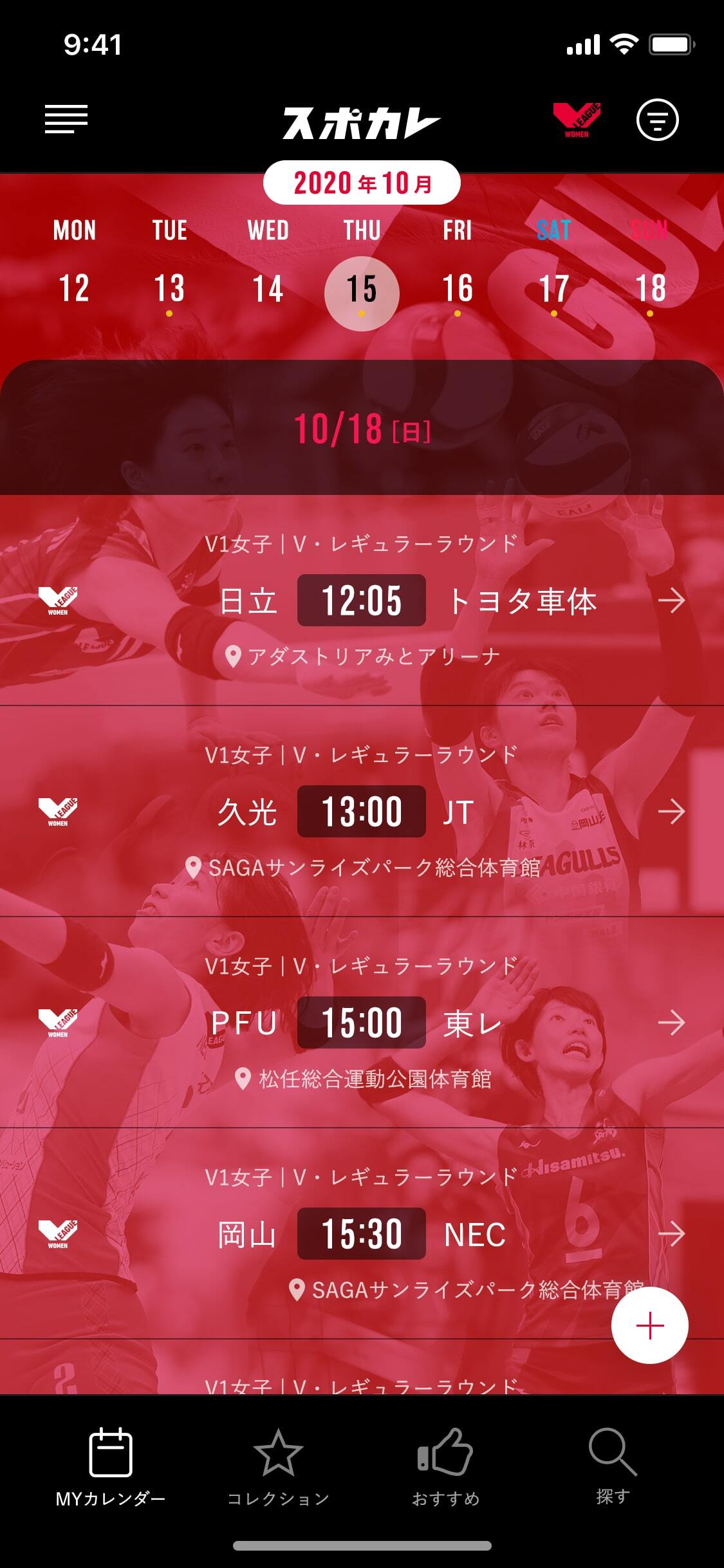Select Sunday 18 in the calendar

coord(650,288)
